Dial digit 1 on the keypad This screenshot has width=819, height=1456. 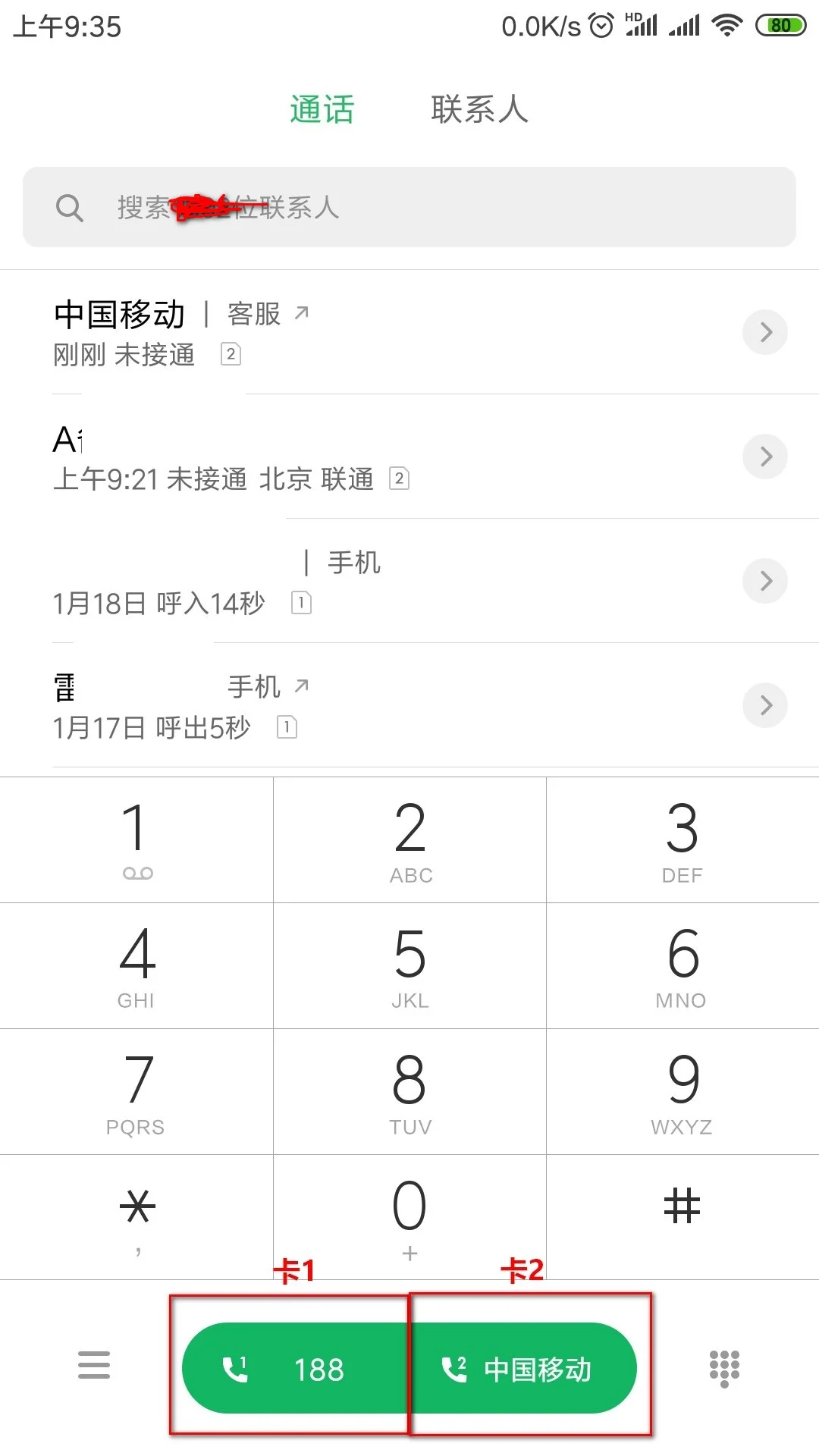(136, 839)
